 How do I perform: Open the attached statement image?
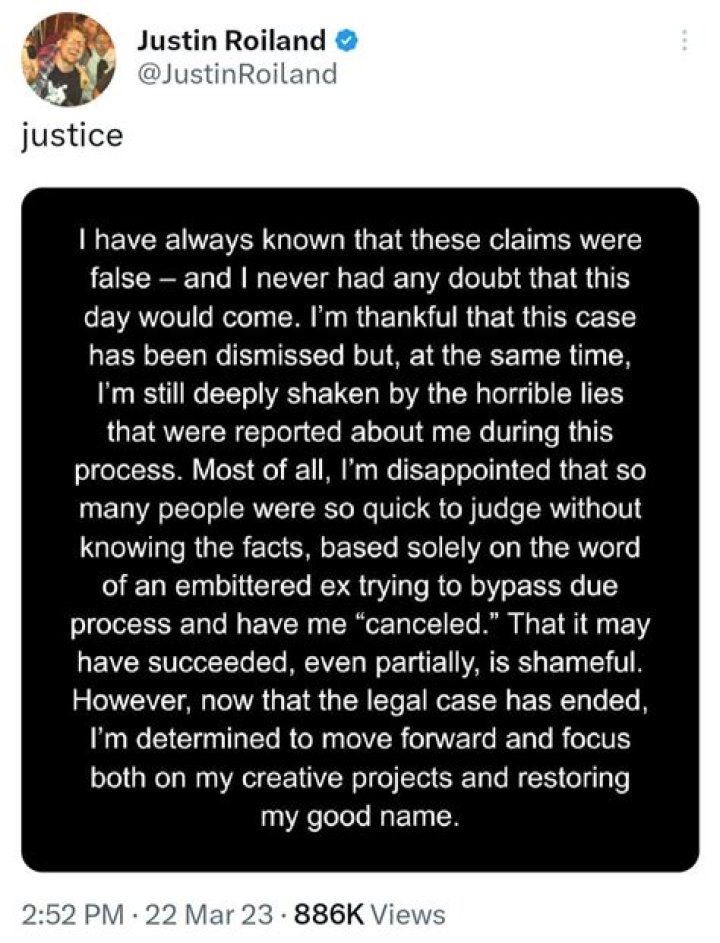[x=360, y=530]
